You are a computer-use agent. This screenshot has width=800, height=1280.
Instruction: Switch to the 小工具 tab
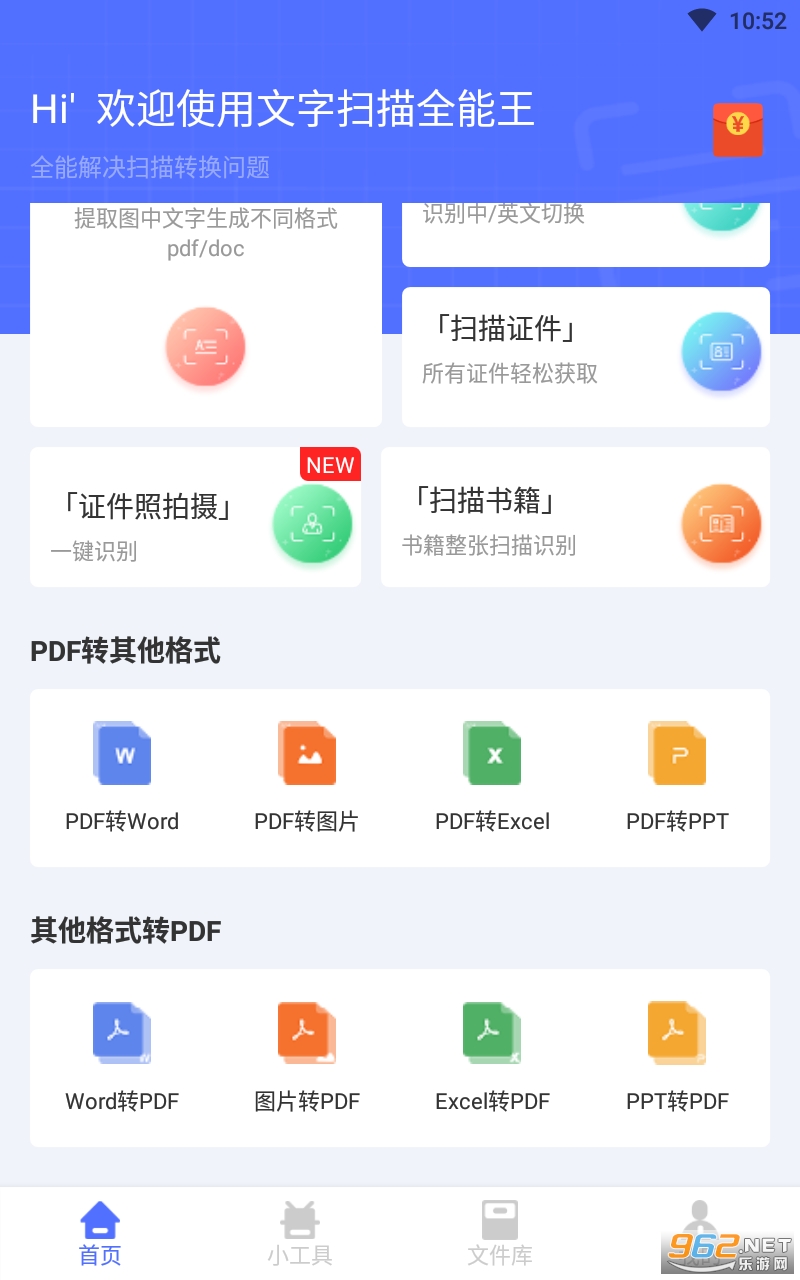[300, 1234]
